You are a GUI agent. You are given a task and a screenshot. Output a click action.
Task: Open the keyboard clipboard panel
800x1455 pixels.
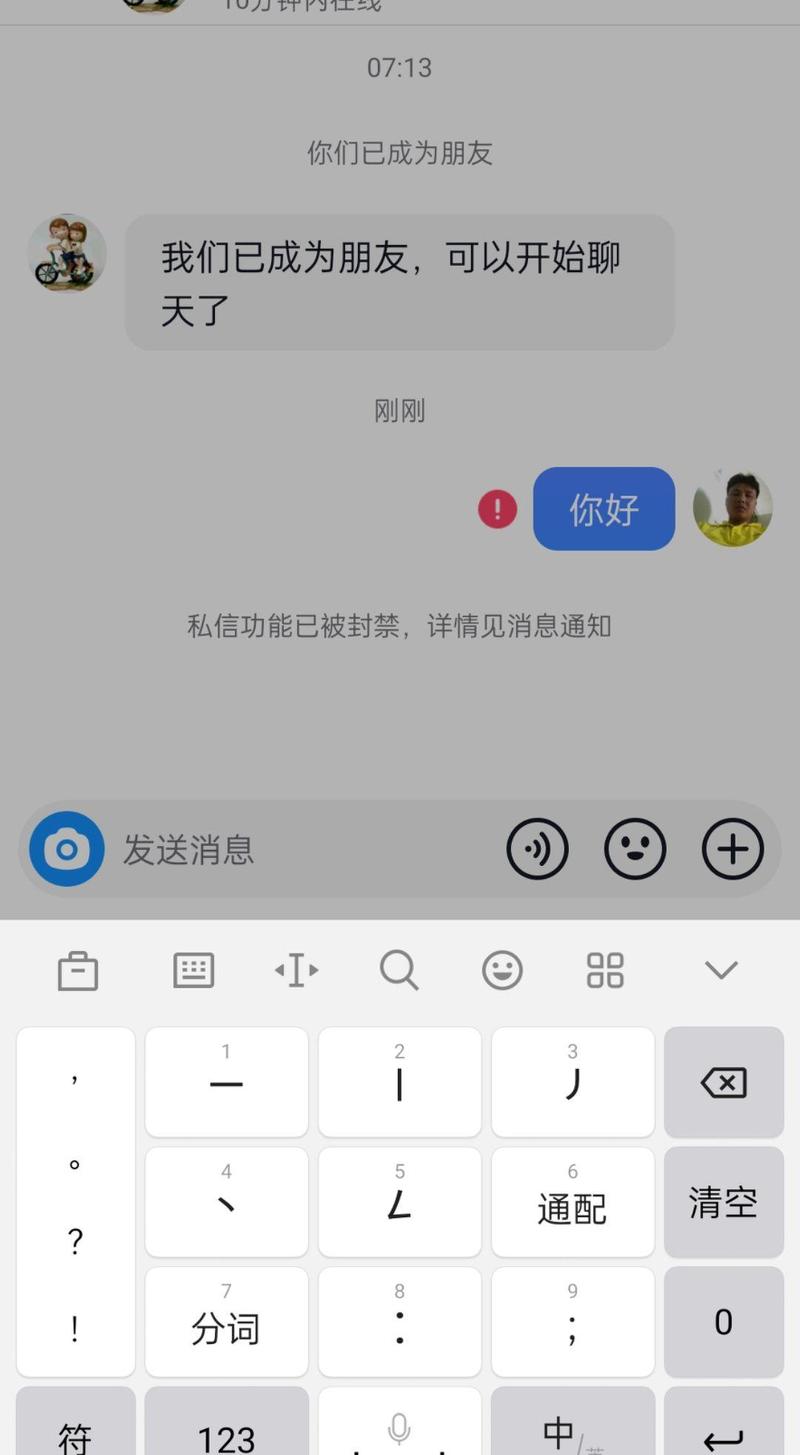[76, 969]
